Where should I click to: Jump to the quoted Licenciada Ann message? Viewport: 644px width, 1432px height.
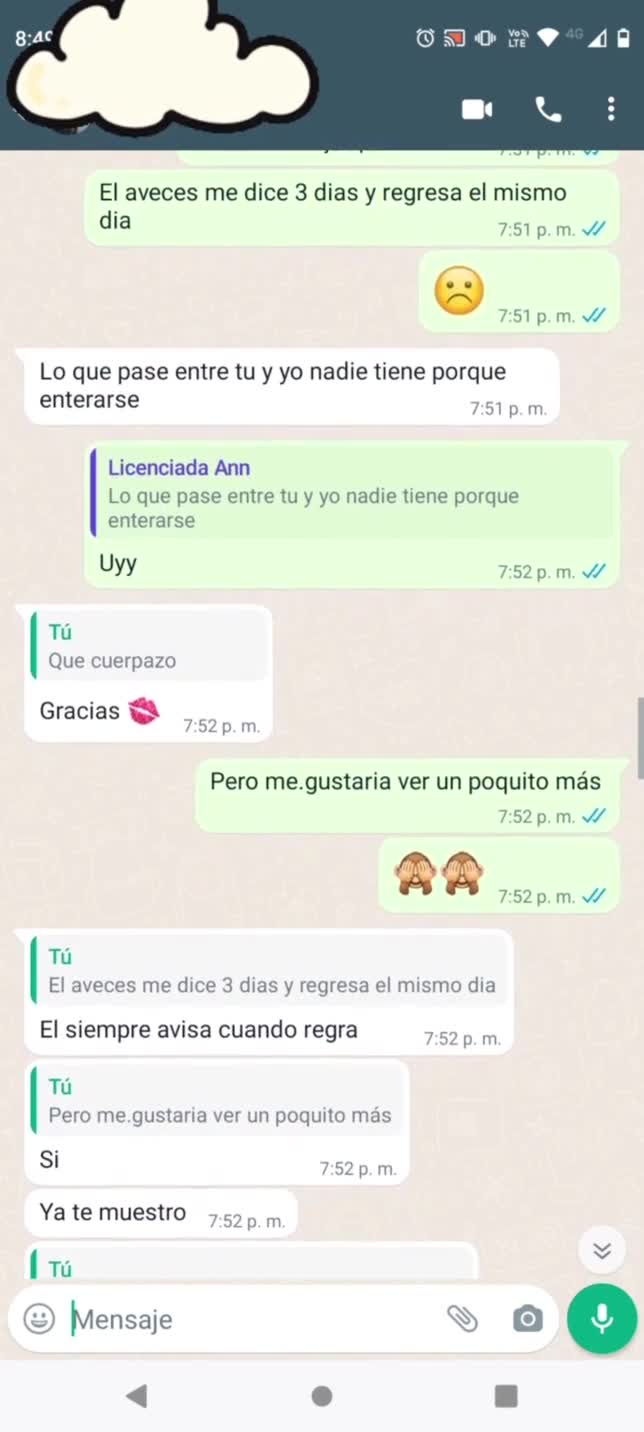350,493
